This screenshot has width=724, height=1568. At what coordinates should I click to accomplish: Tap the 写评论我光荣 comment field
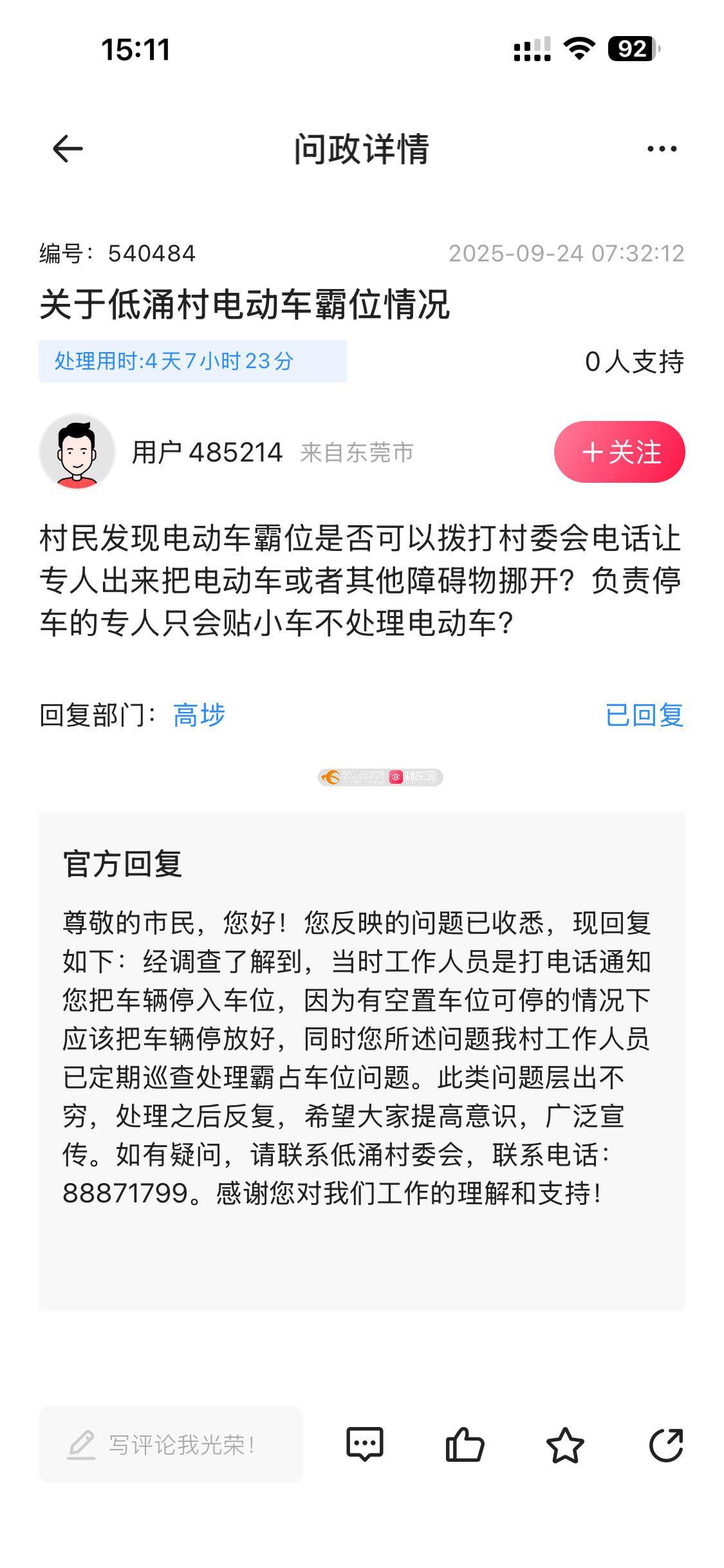171,1444
